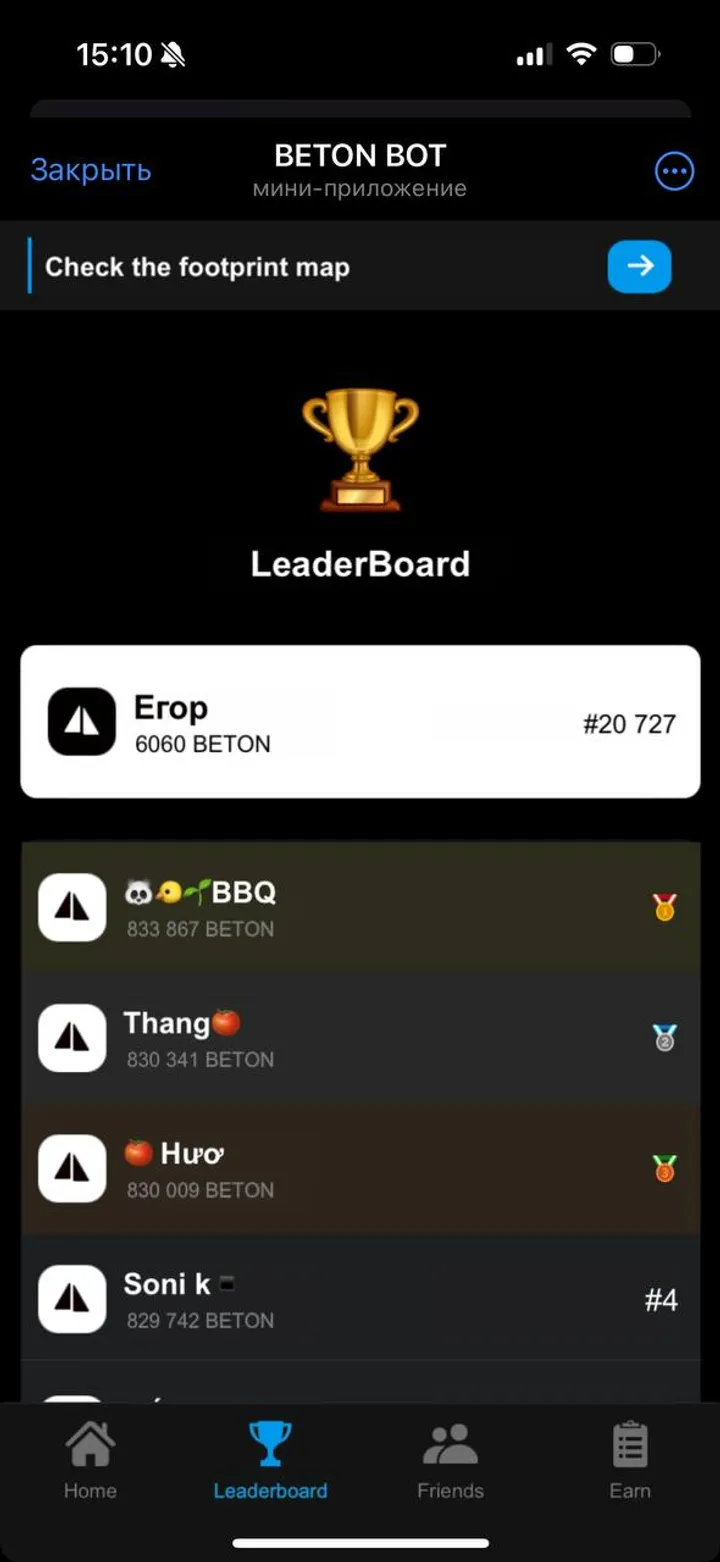Open the Check the footprint map banner
Screen dimensions: 720x1562
pos(300,267)
